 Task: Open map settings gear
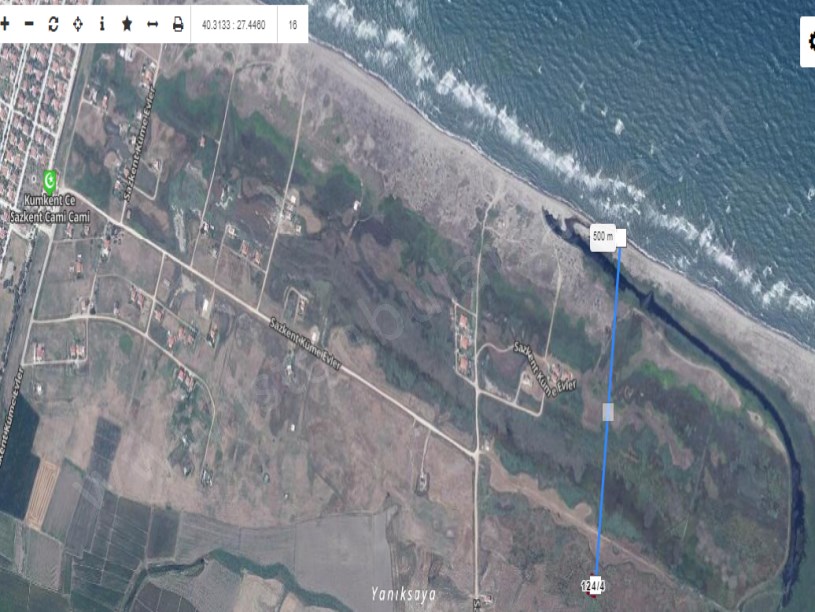coord(811,41)
